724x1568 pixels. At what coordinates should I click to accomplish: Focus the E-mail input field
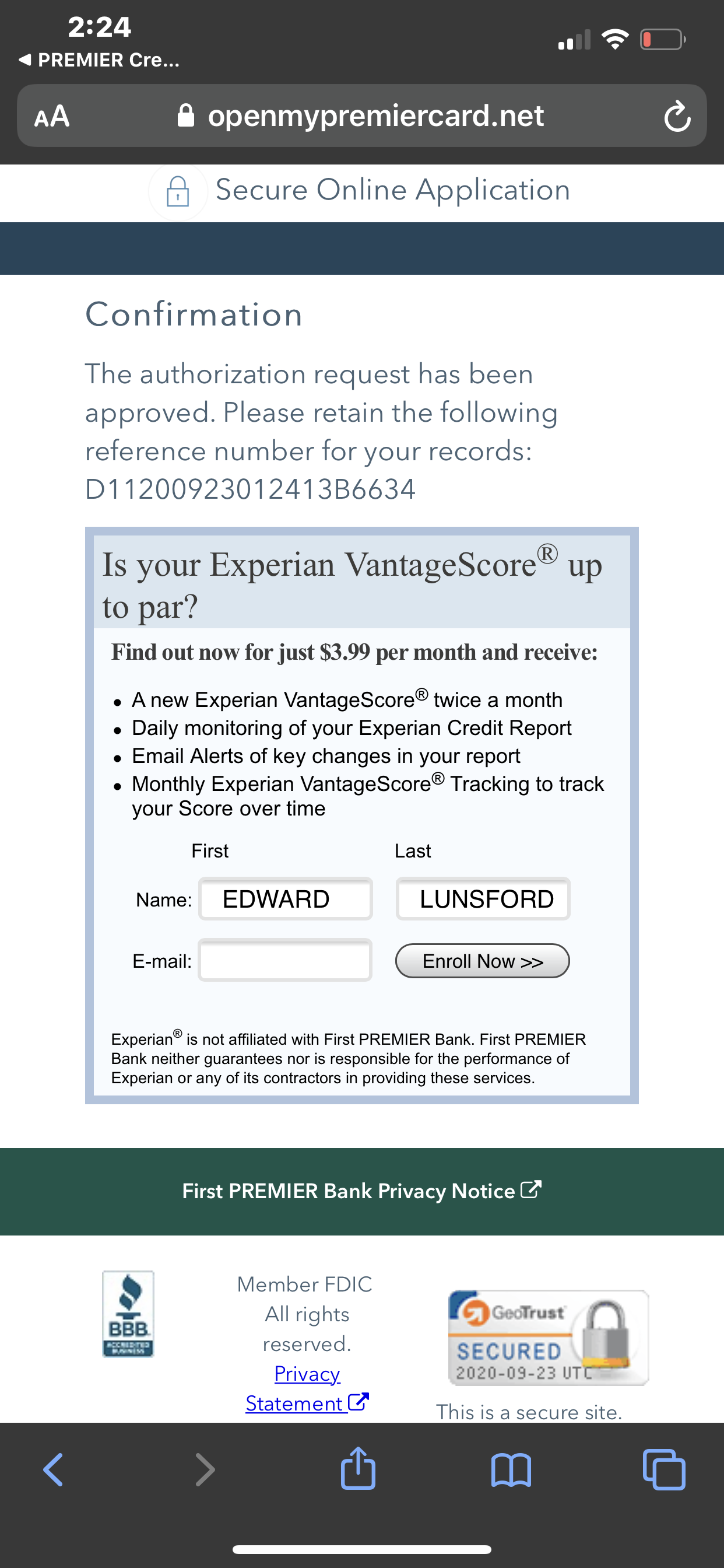[285, 960]
